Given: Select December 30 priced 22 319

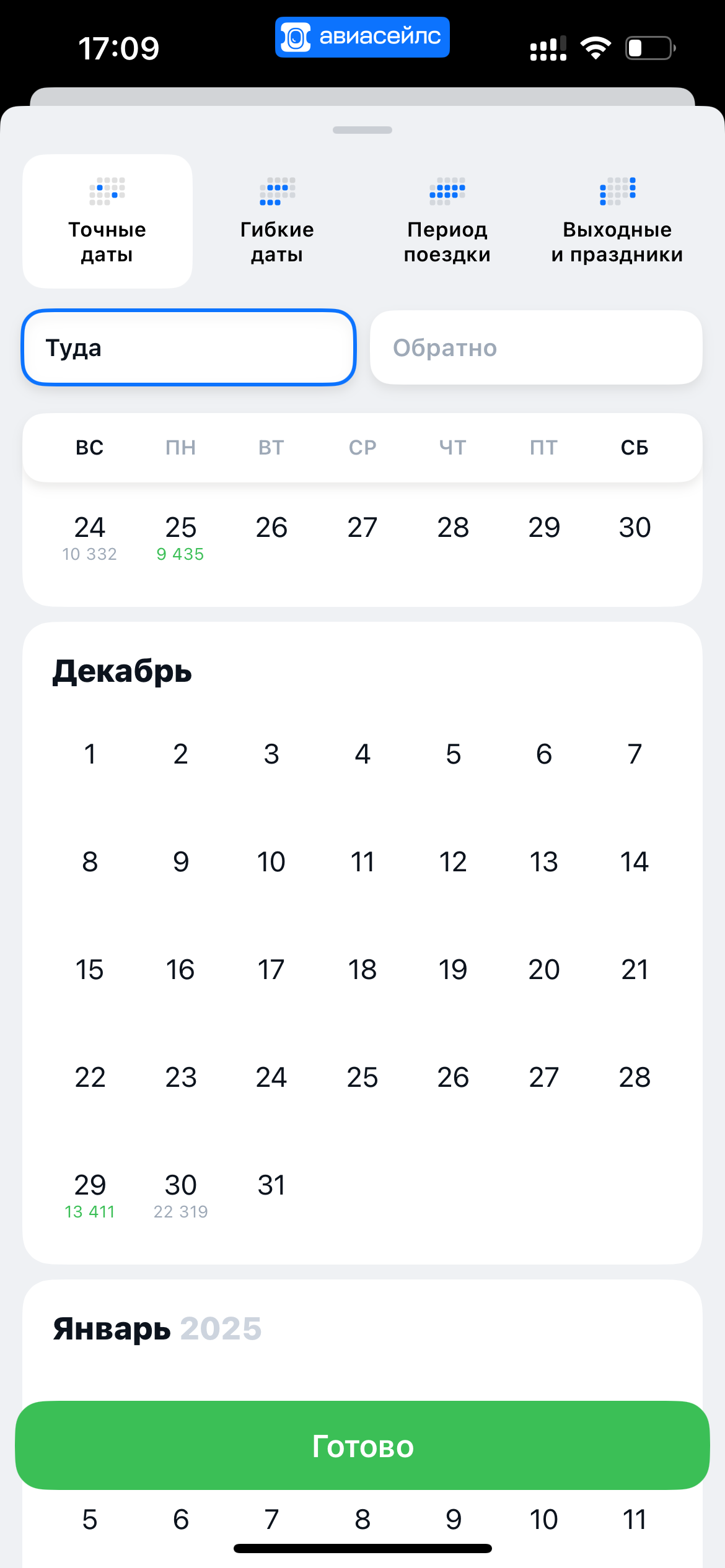Looking at the screenshot, I should point(180,1195).
